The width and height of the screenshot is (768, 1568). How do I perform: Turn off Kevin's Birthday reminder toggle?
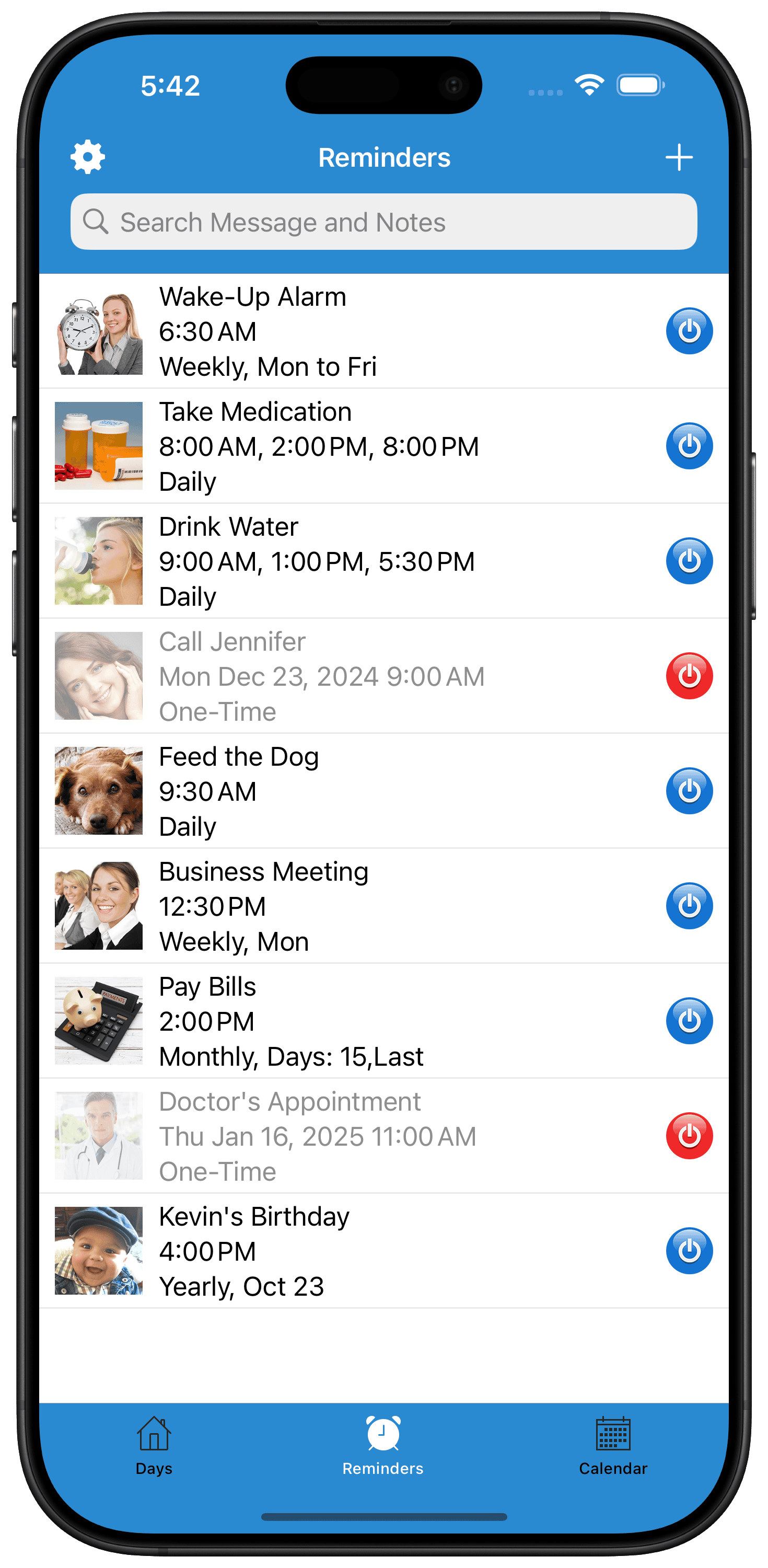point(689,1251)
